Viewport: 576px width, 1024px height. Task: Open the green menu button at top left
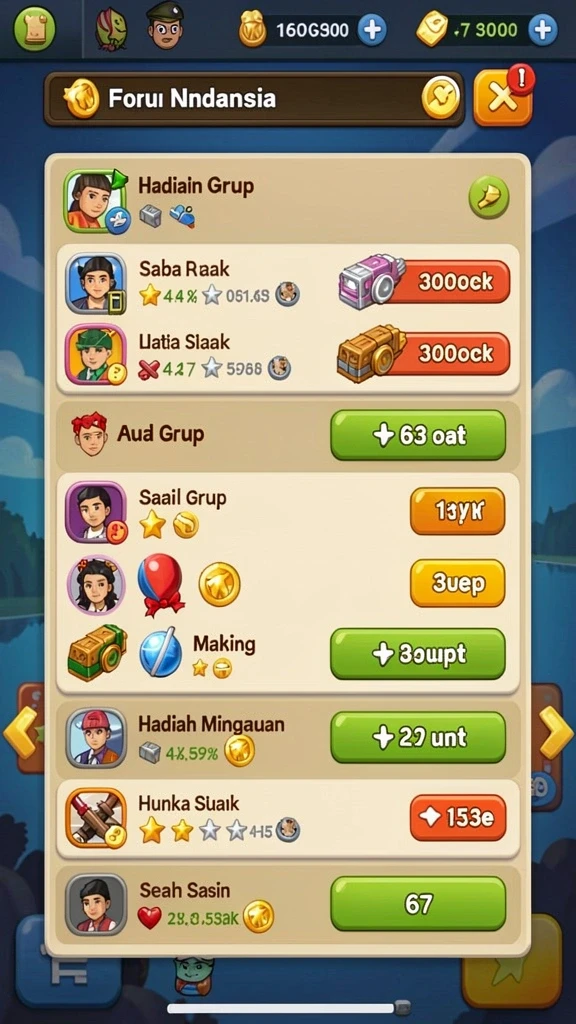[x=35, y=29]
